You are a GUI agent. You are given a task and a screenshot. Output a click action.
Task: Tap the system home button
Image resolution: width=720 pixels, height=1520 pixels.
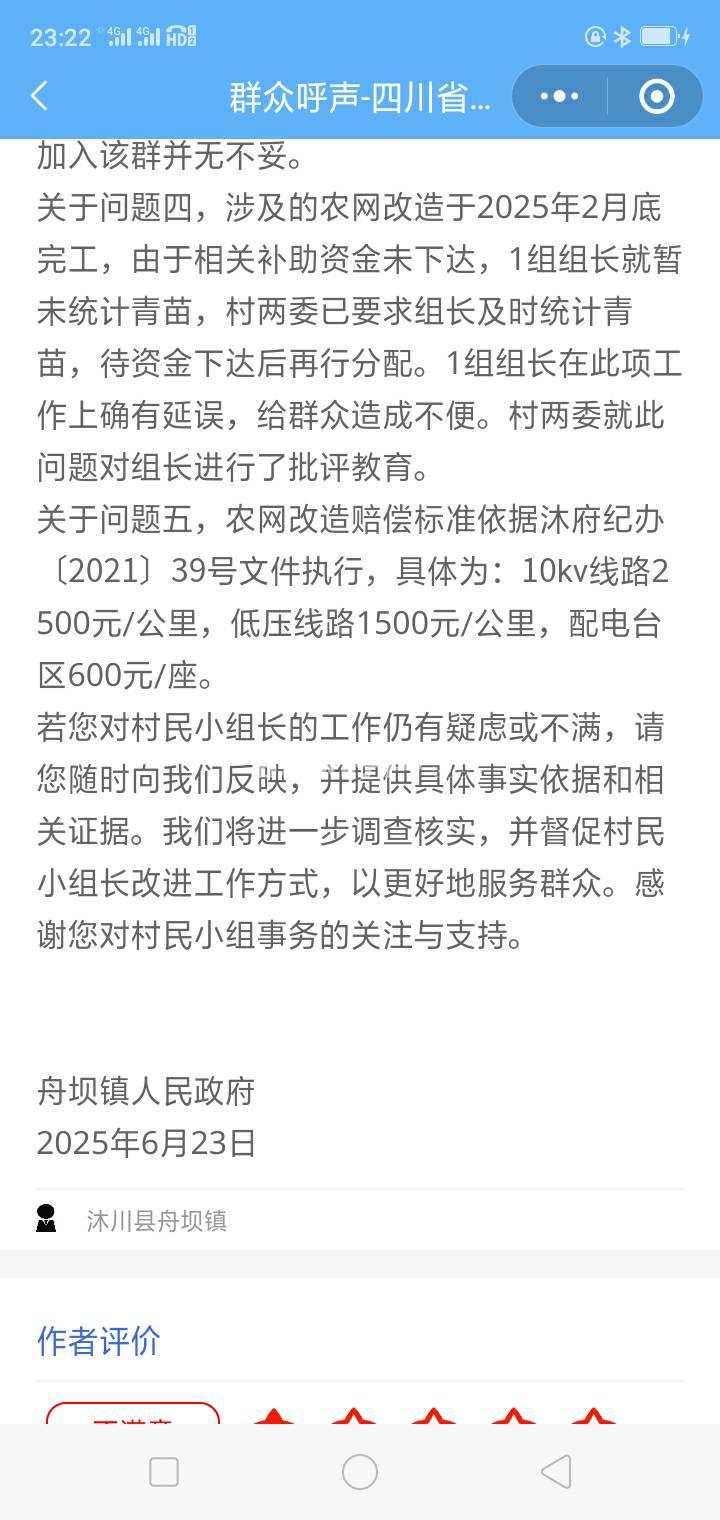pyautogui.click(x=360, y=1471)
